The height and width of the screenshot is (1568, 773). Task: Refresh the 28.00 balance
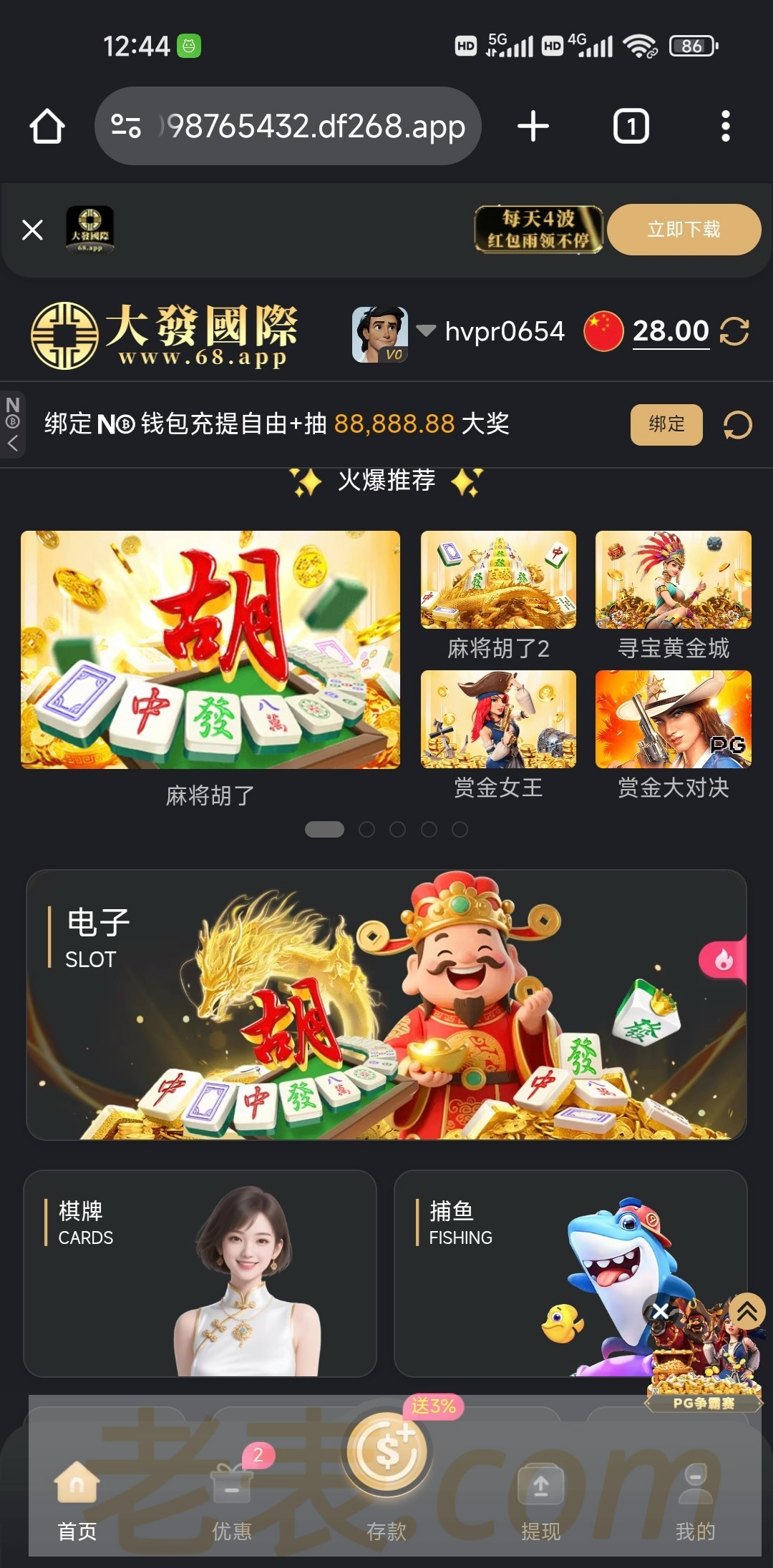click(734, 331)
